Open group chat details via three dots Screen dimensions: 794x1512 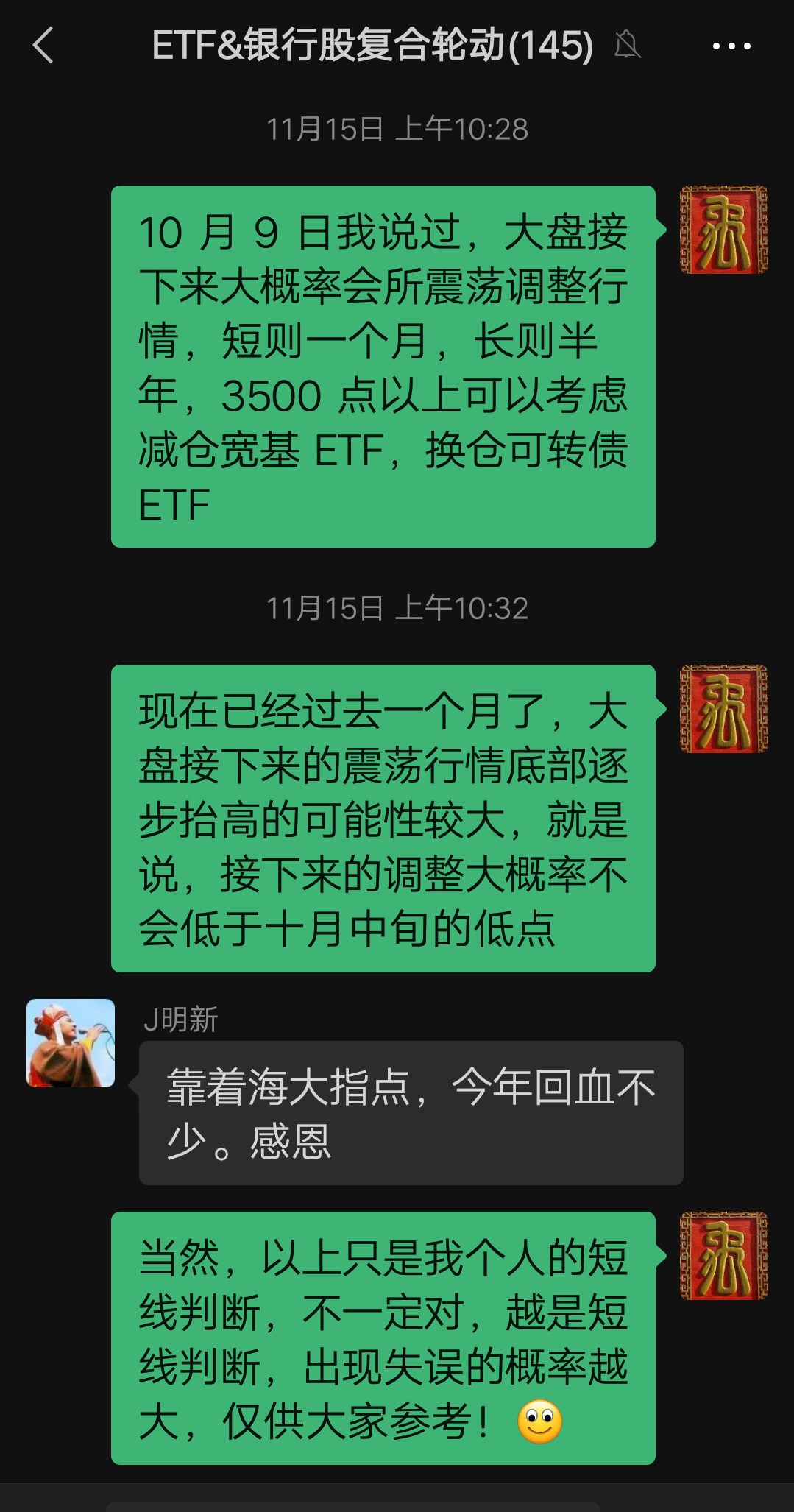click(731, 46)
